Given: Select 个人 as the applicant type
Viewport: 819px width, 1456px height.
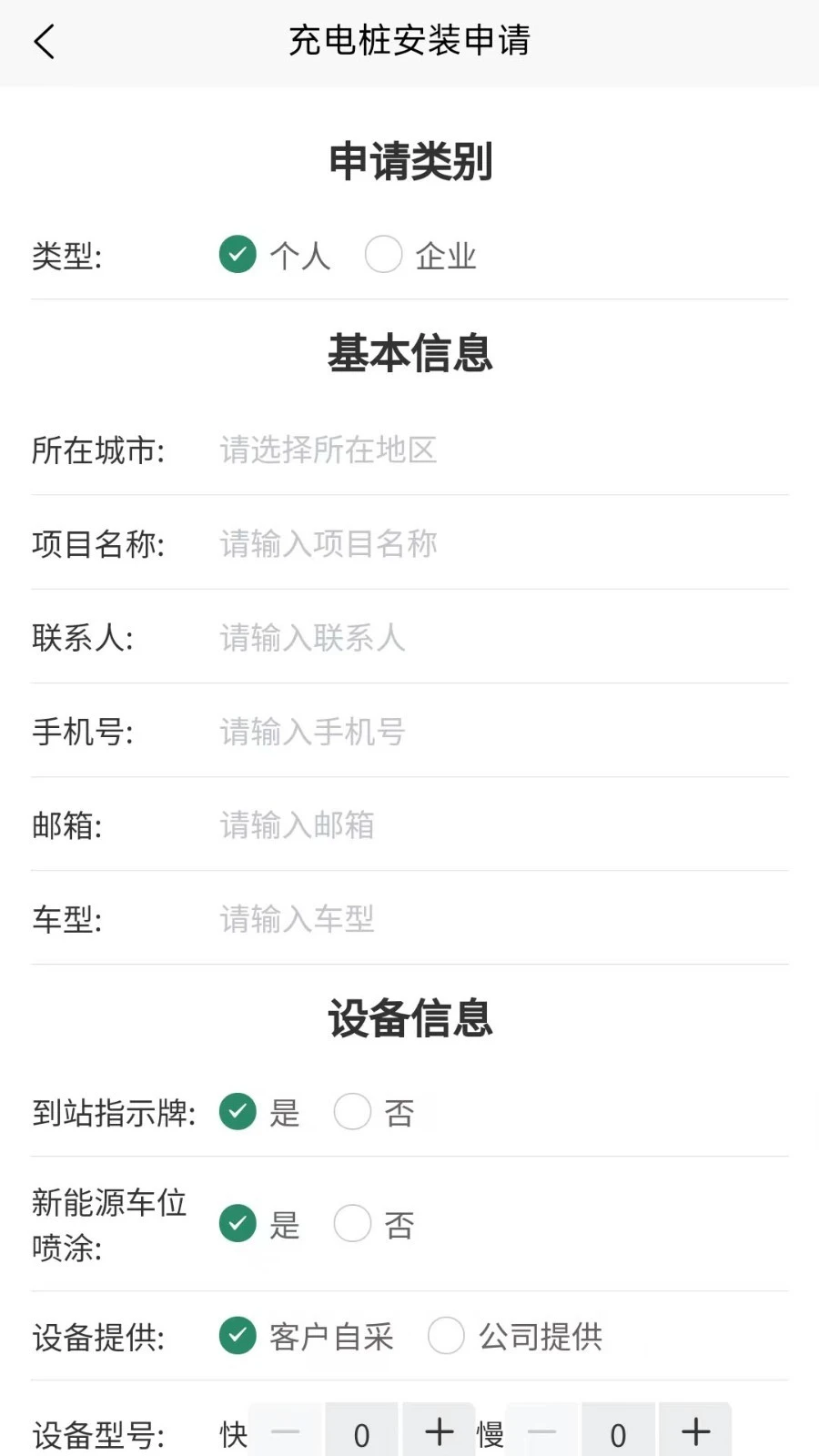Looking at the screenshot, I should pyautogui.click(x=237, y=255).
